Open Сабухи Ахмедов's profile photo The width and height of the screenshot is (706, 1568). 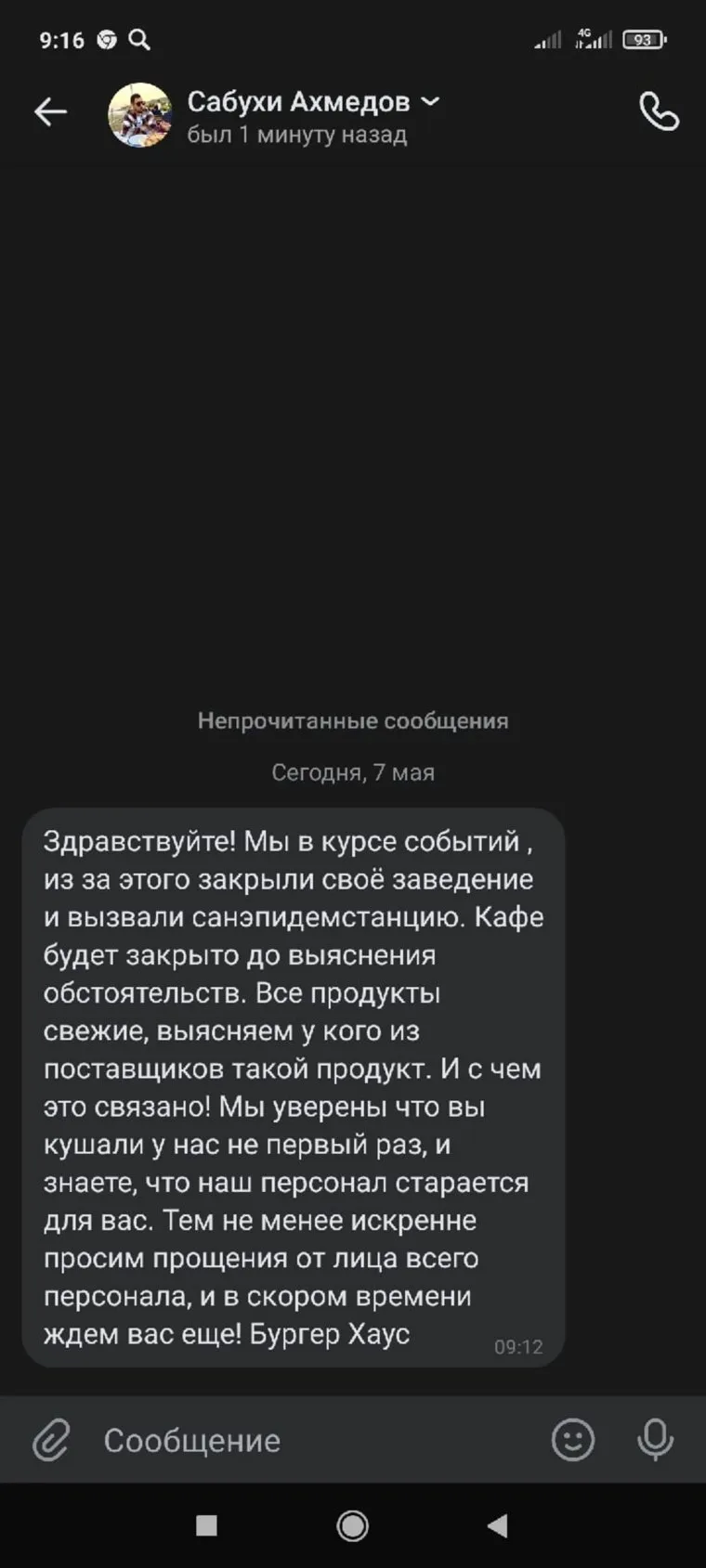pyautogui.click(x=140, y=115)
